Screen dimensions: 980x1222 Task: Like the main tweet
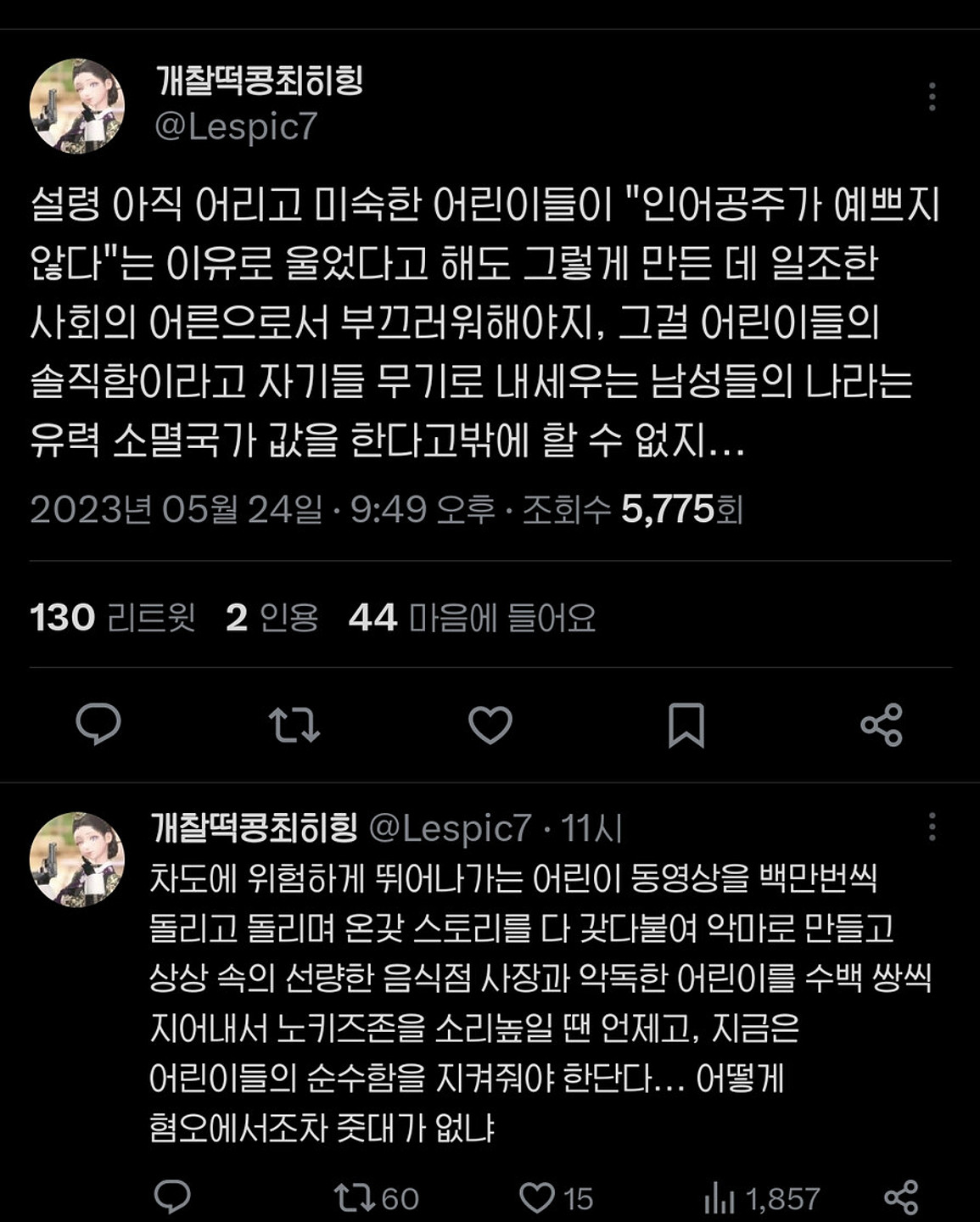pyautogui.click(x=490, y=725)
